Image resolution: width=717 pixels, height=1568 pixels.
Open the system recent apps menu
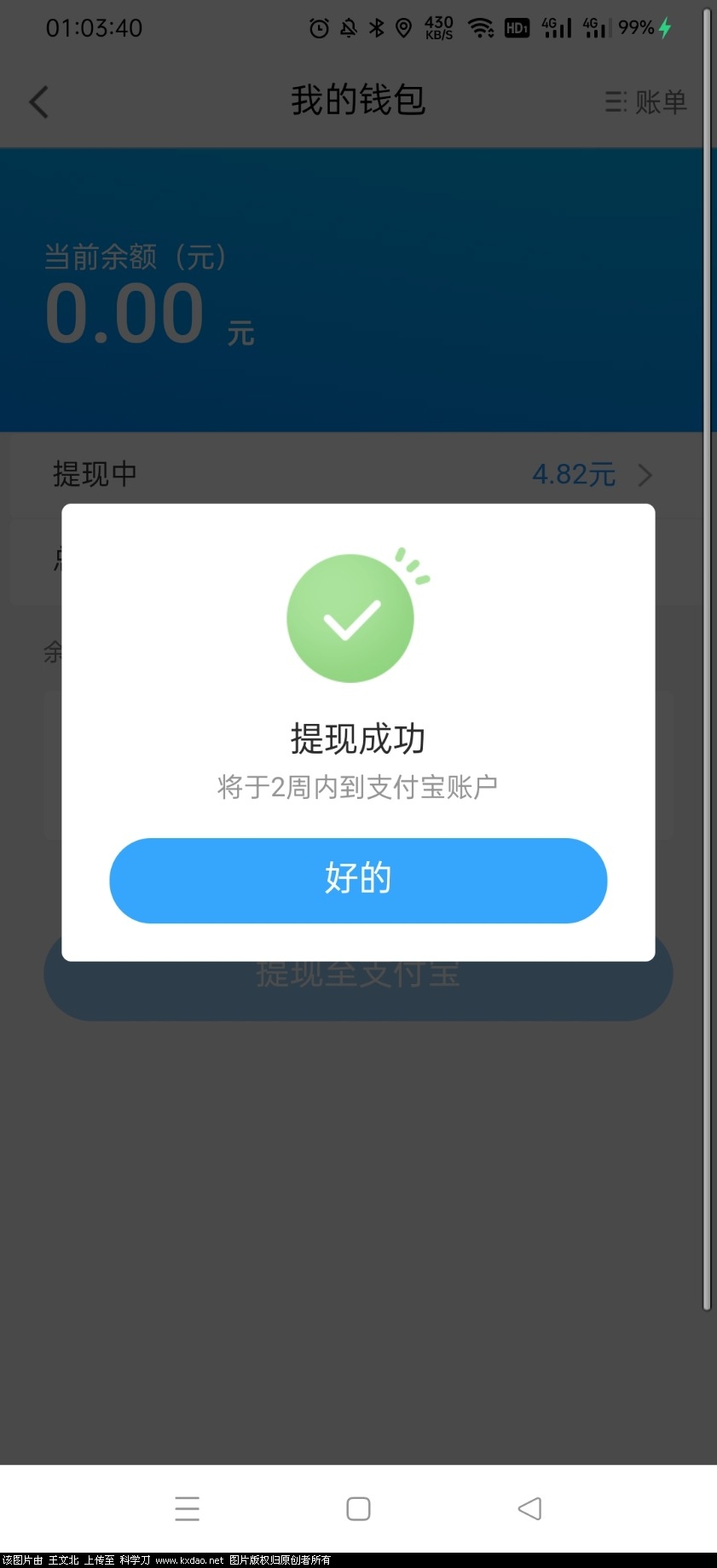(x=187, y=1508)
